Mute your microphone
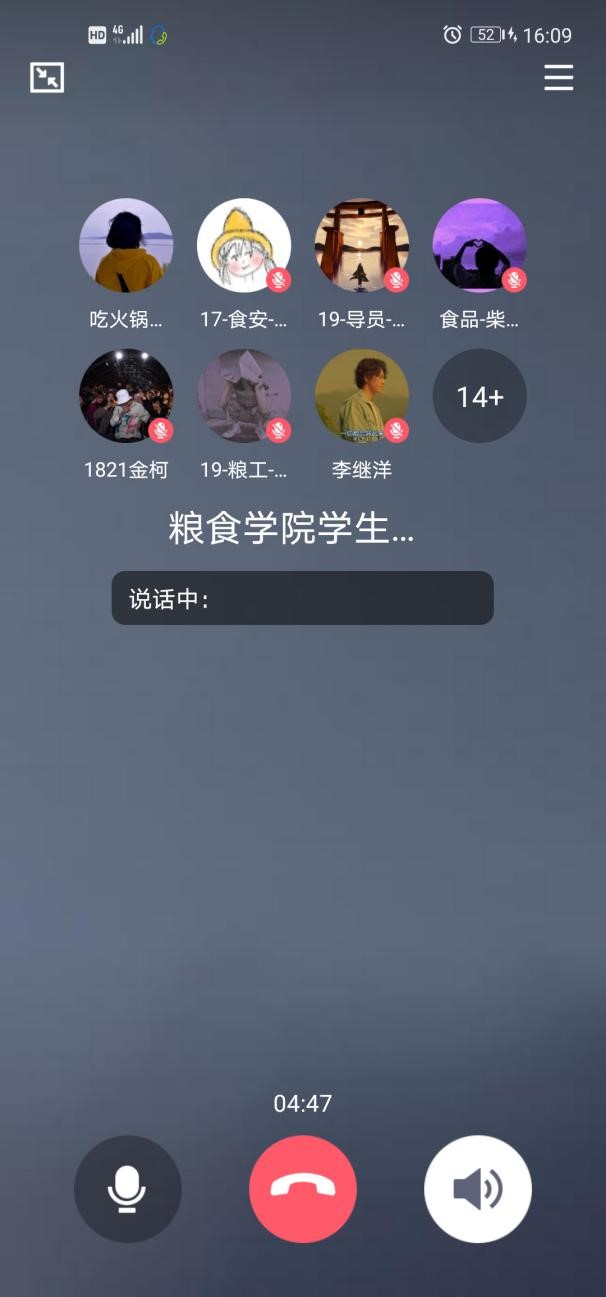Image resolution: width=606 pixels, height=1297 pixels. (128, 1188)
